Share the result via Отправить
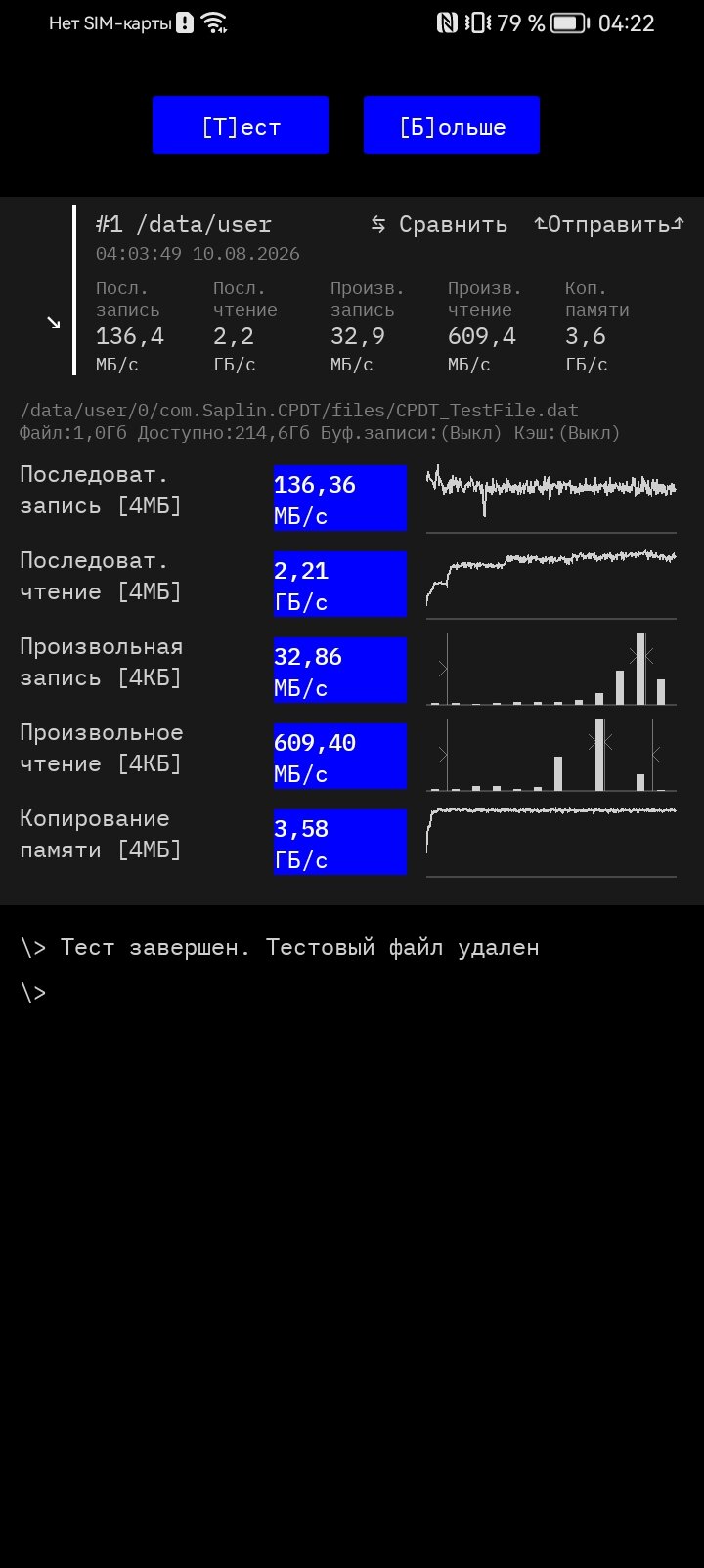 (x=609, y=224)
